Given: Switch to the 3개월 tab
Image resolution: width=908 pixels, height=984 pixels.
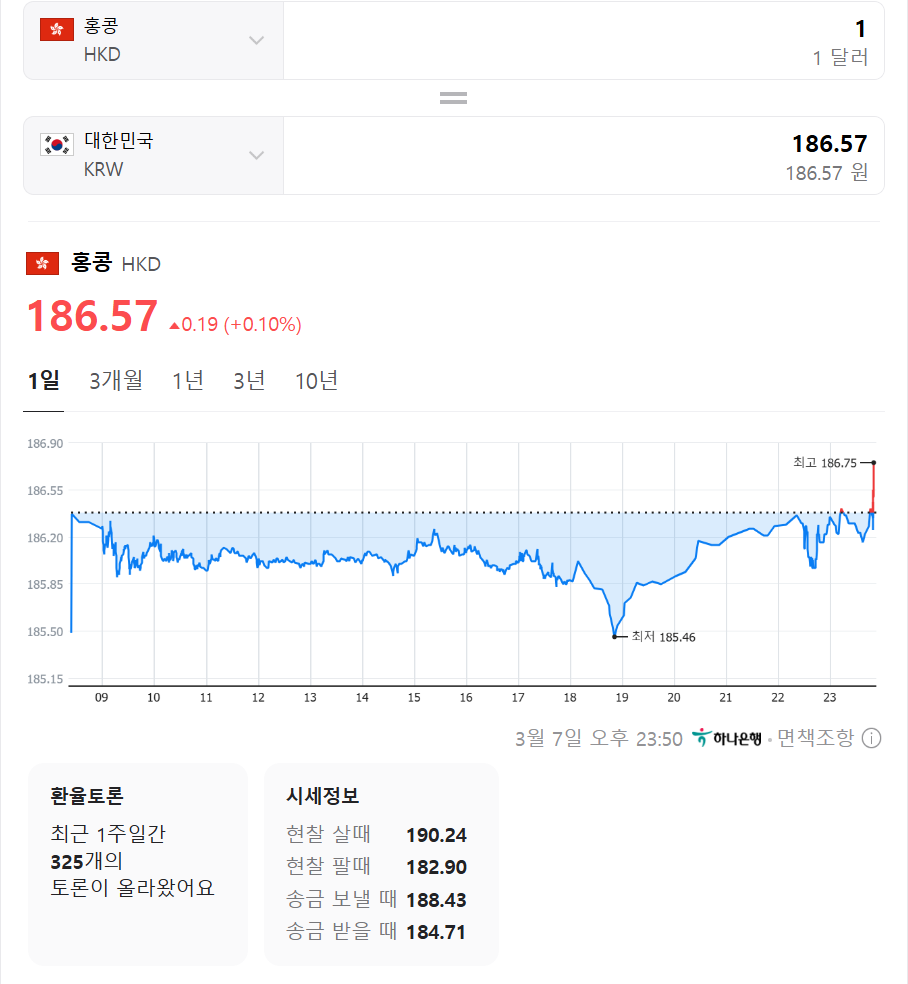Looking at the screenshot, I should coord(114,380).
